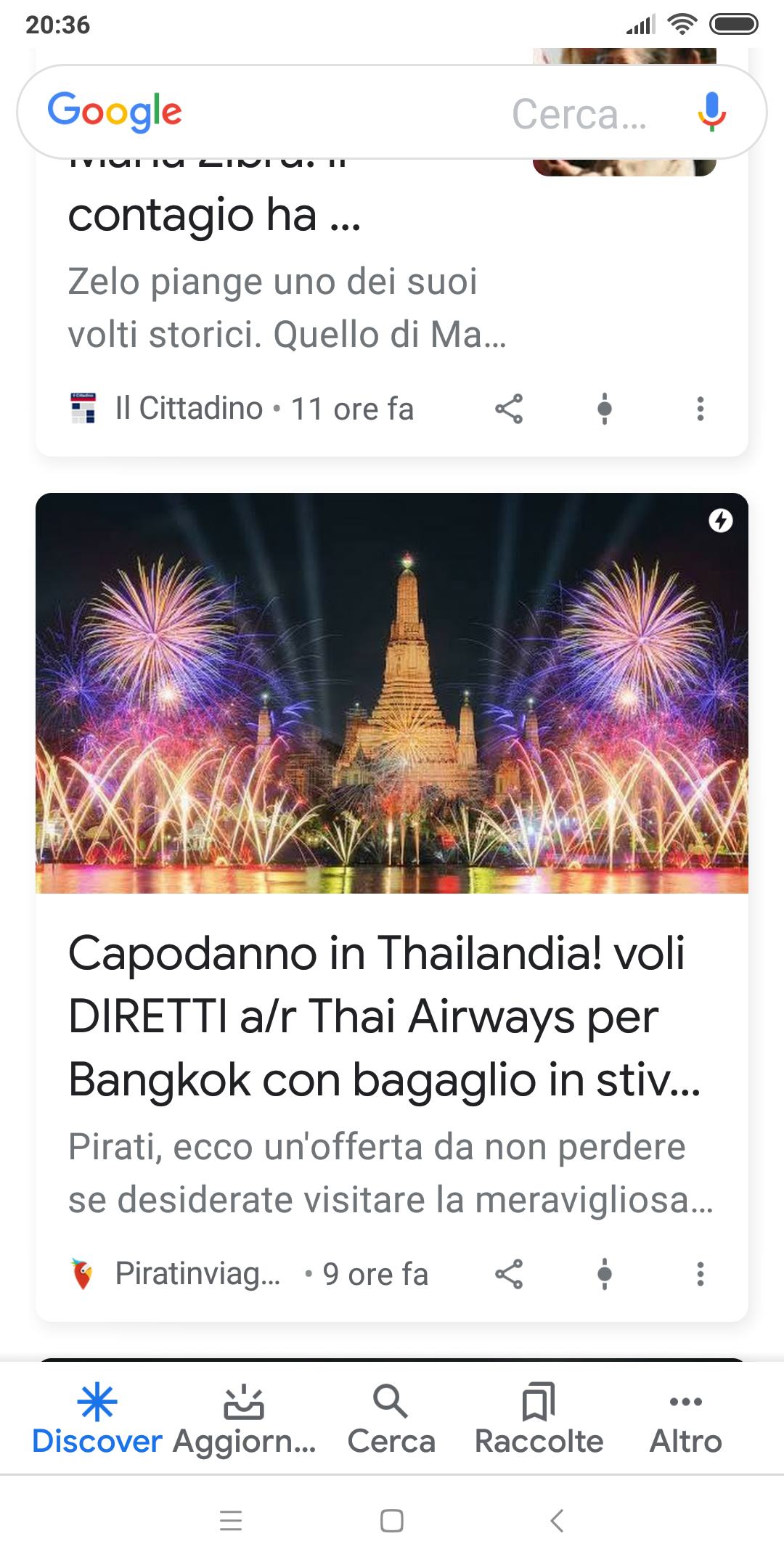The width and height of the screenshot is (784, 1568).
Task: Adjust interest controls on the Thailandia card
Action: pyautogui.click(x=605, y=1273)
